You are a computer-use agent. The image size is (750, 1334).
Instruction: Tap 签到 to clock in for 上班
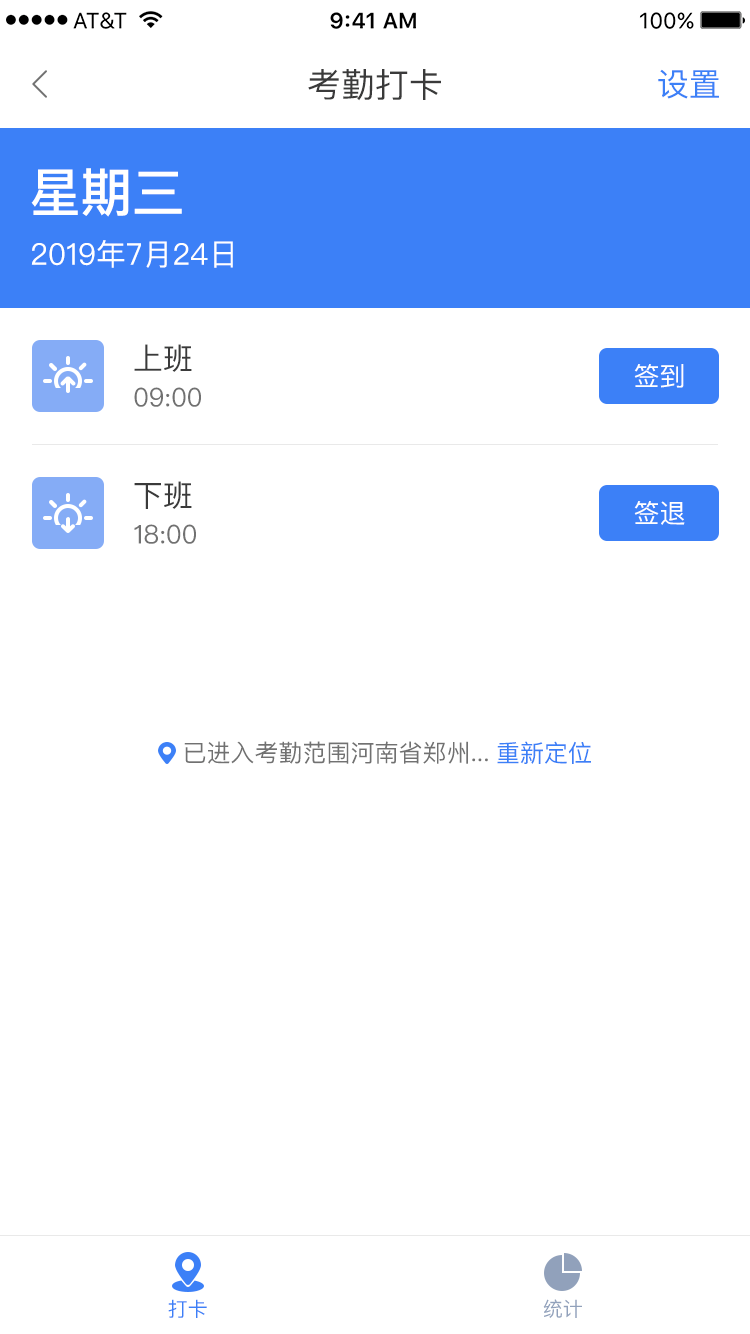coord(658,376)
